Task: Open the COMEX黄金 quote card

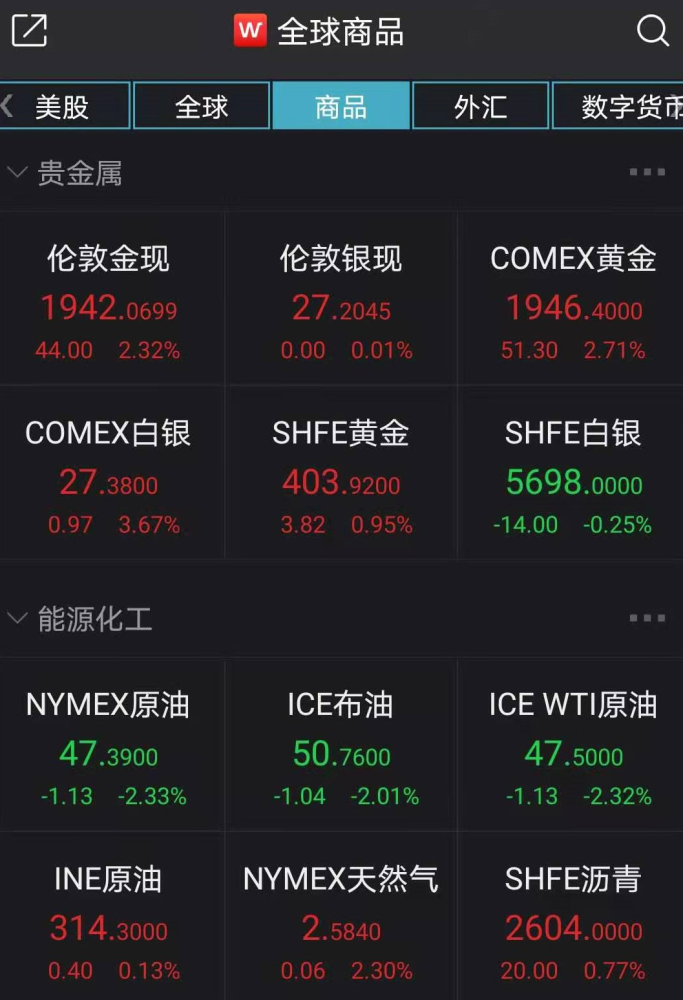Action: coord(572,300)
